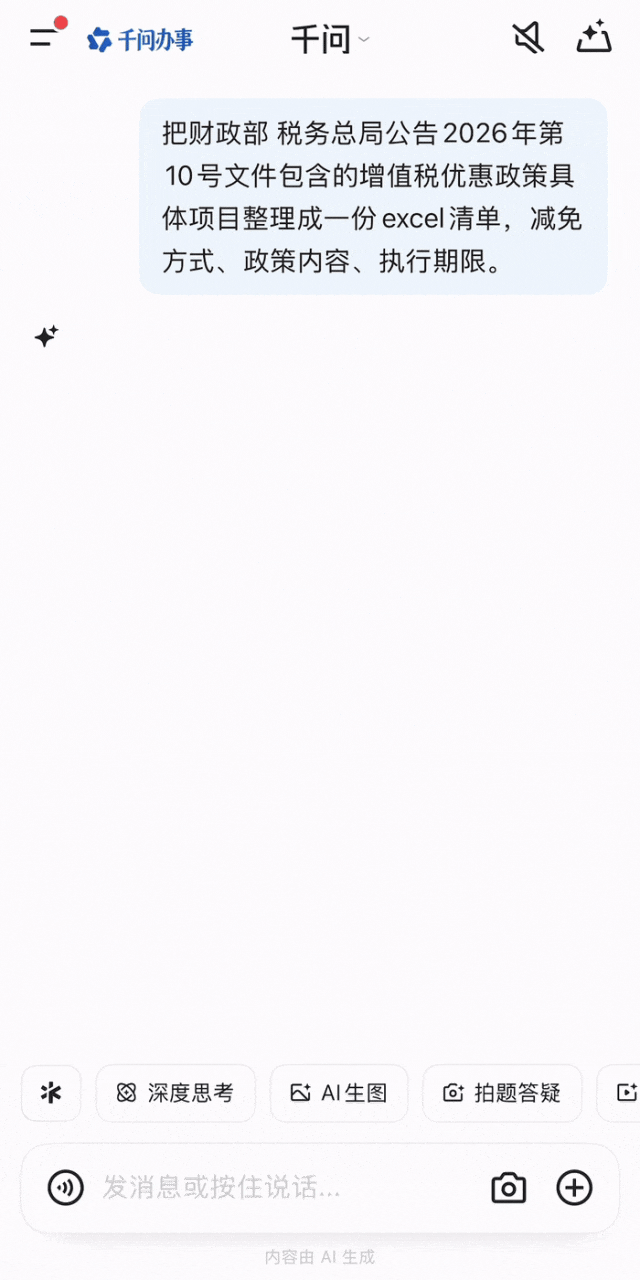Enable 深度思考 mode
Viewport: 640px width, 1280px height.
(175, 1093)
